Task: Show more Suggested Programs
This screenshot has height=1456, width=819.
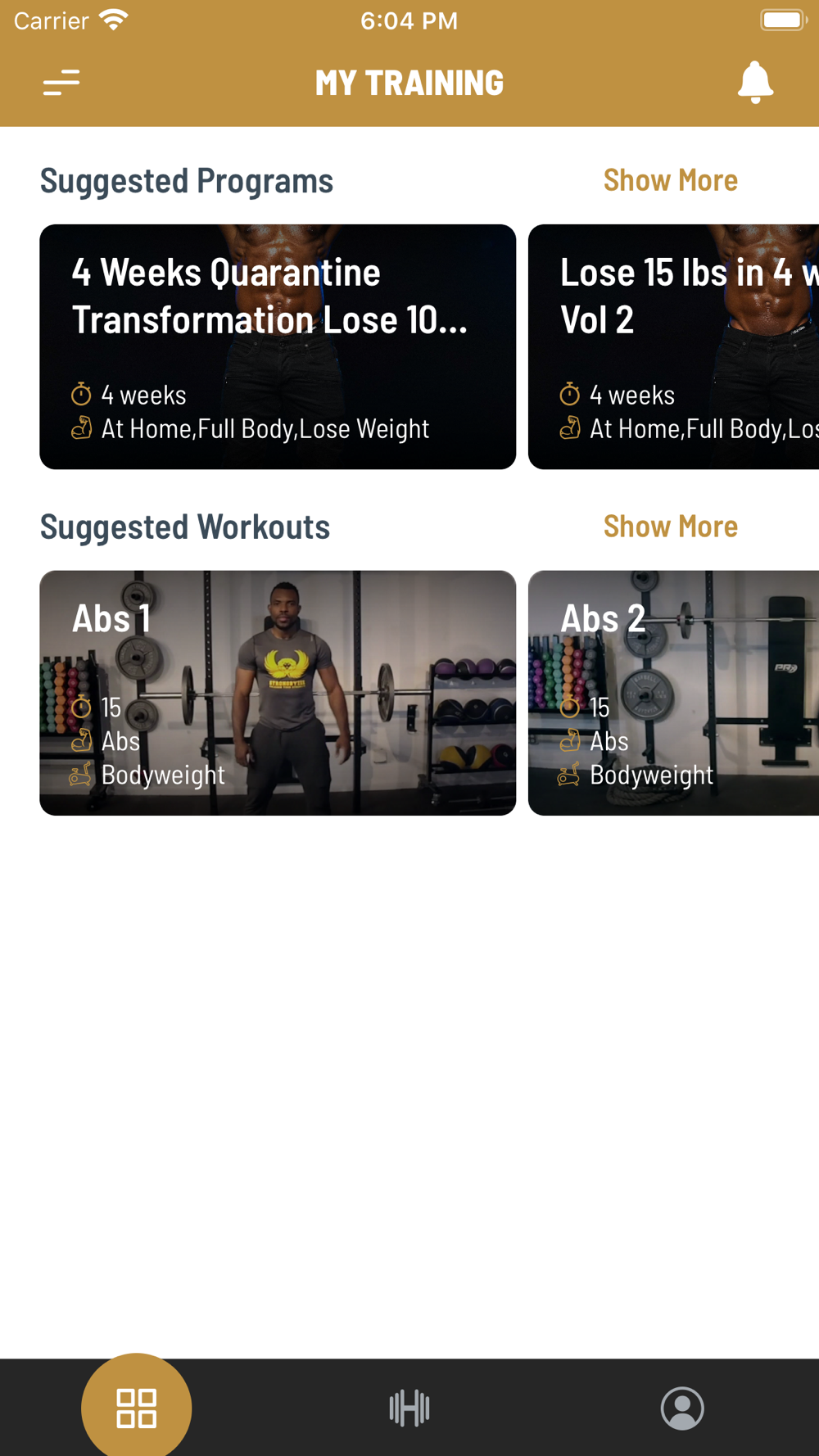Action: coord(670,180)
